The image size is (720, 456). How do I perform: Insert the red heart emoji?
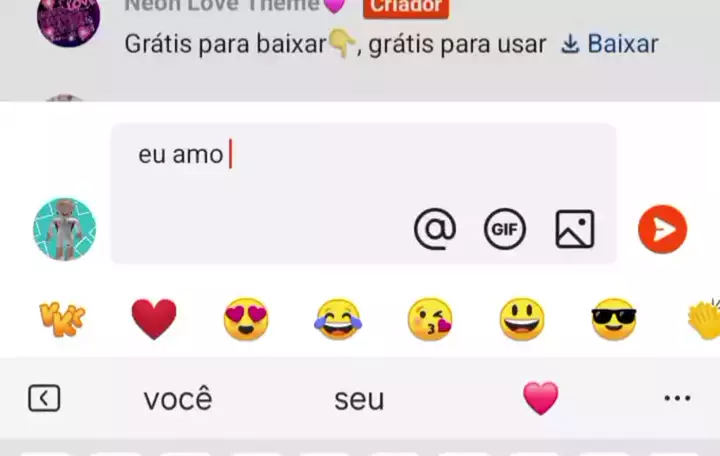[154, 319]
